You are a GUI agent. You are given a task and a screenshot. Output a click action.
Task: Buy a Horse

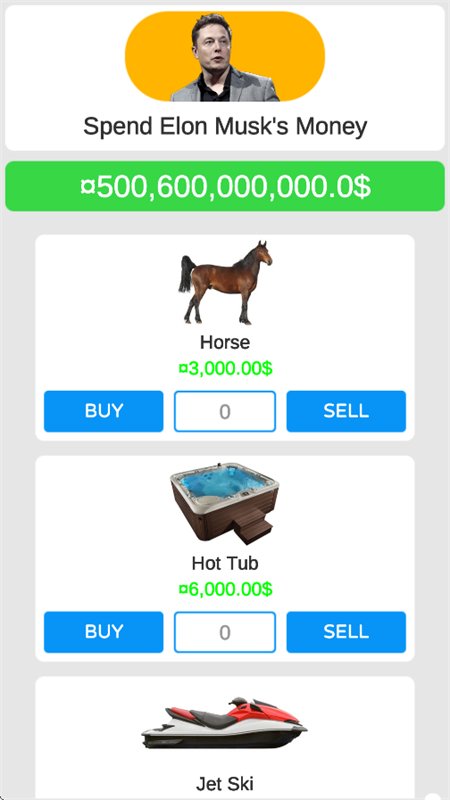tap(104, 411)
